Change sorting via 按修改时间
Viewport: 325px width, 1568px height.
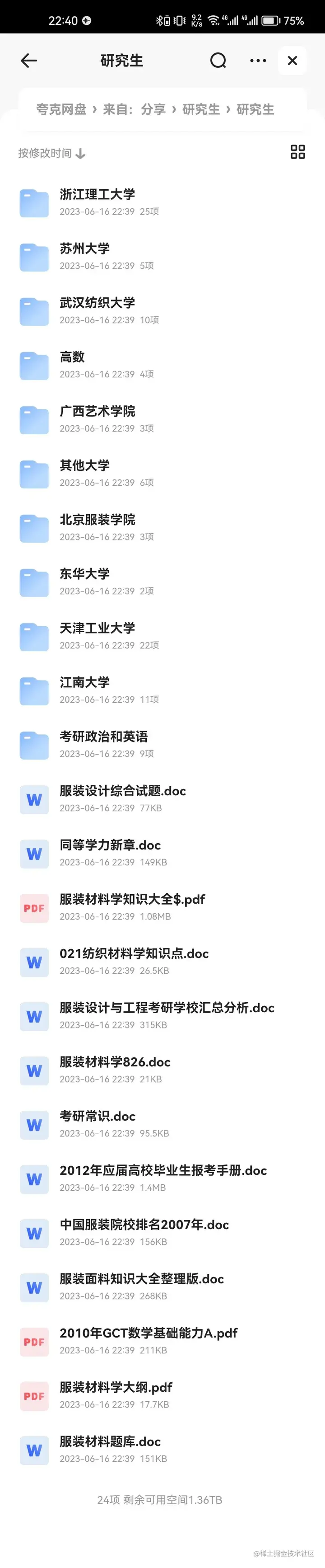click(51, 153)
